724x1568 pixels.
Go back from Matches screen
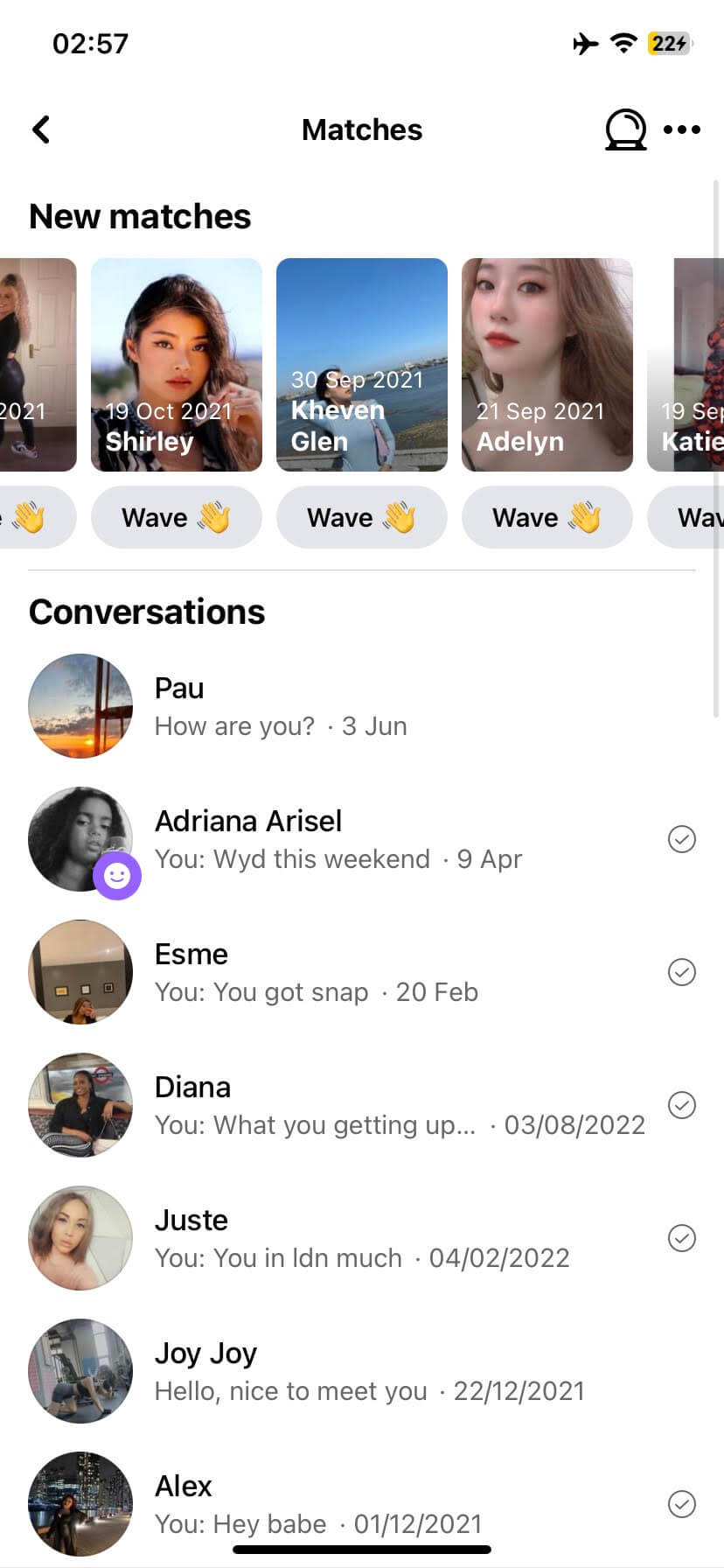[x=41, y=129]
